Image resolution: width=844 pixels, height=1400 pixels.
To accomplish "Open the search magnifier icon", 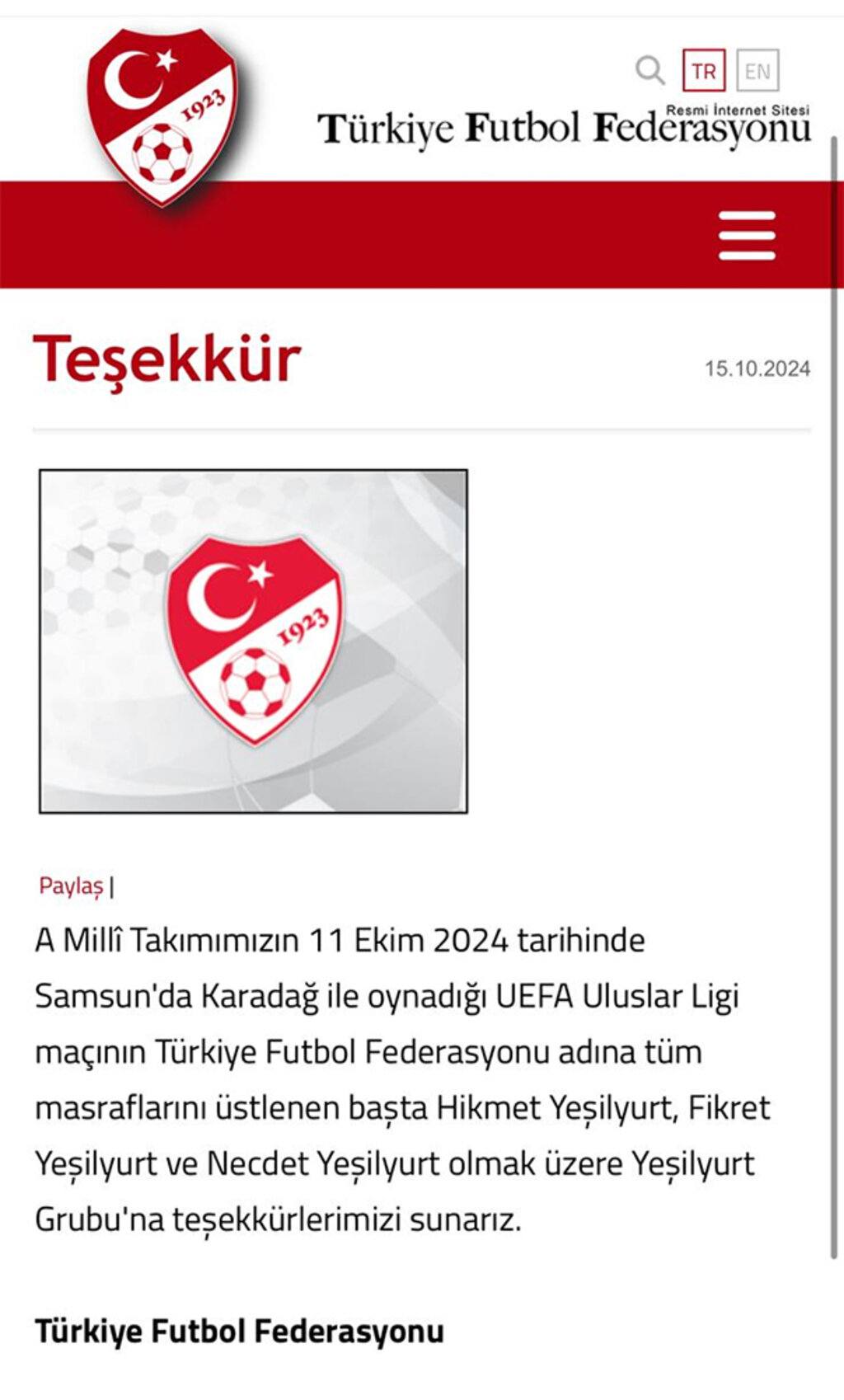I will (x=649, y=71).
